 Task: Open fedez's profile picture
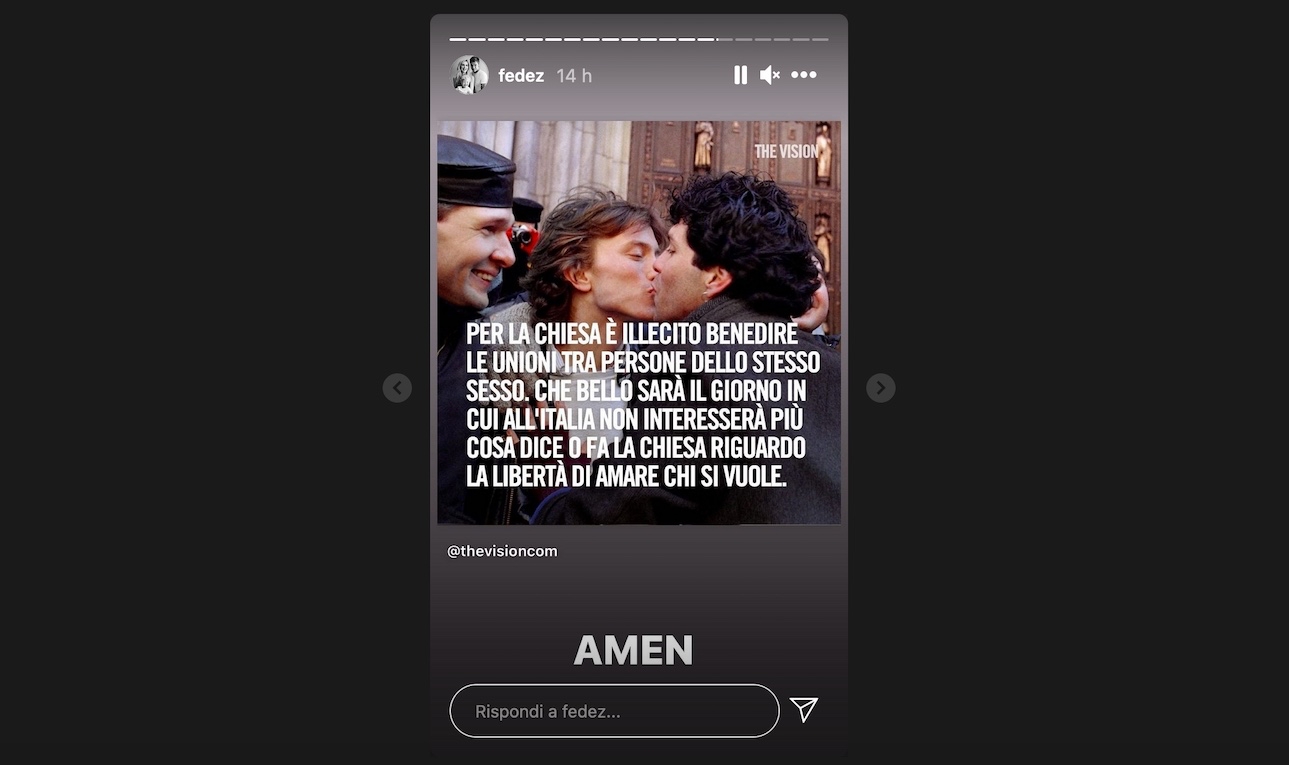[469, 75]
